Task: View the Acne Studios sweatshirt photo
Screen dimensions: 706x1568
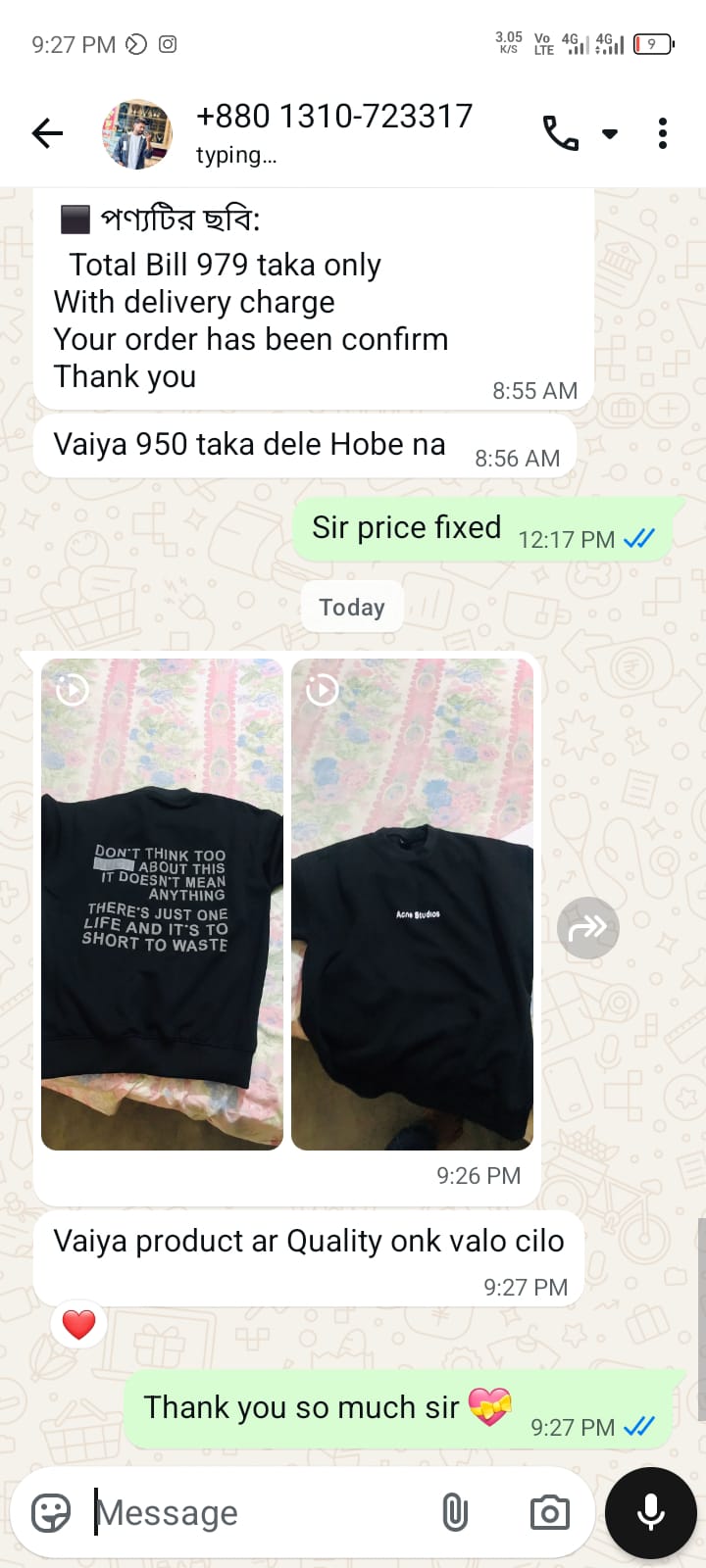Action: click(413, 904)
